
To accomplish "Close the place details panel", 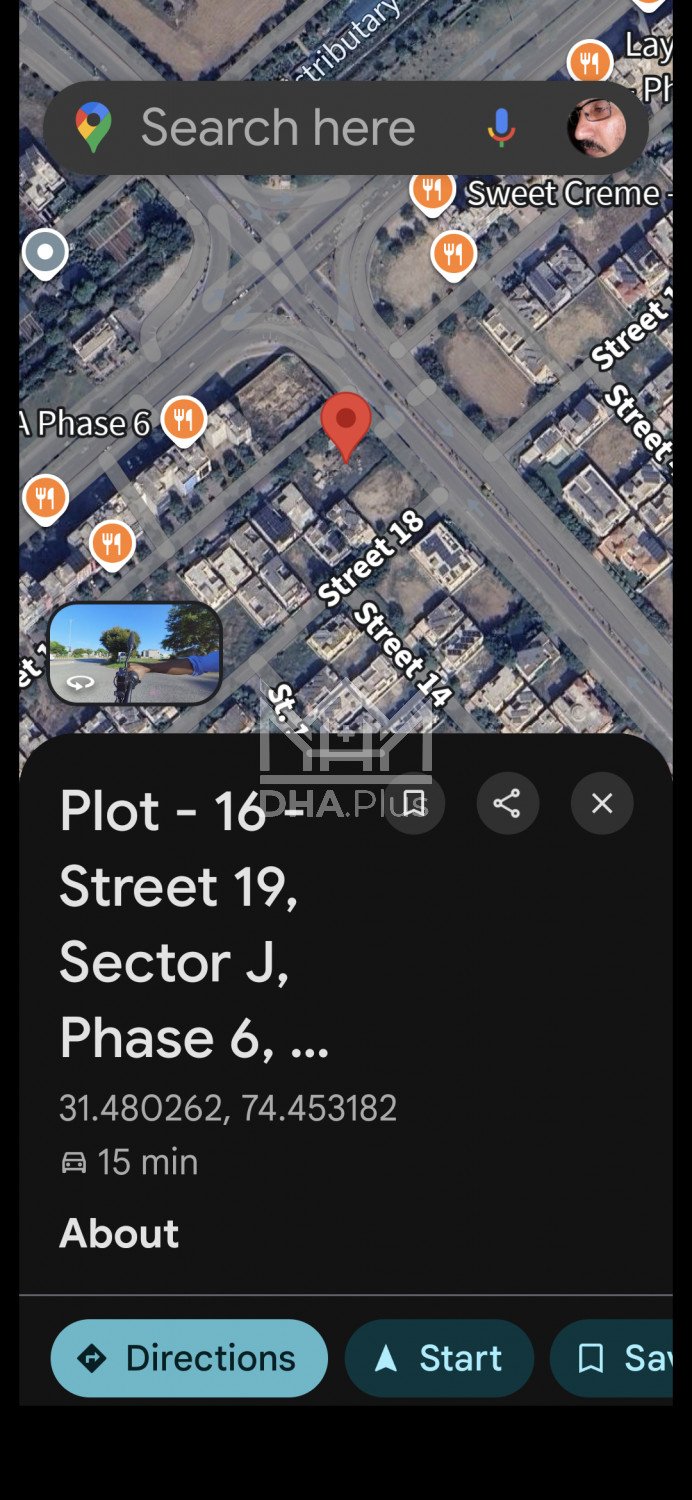I will point(601,803).
